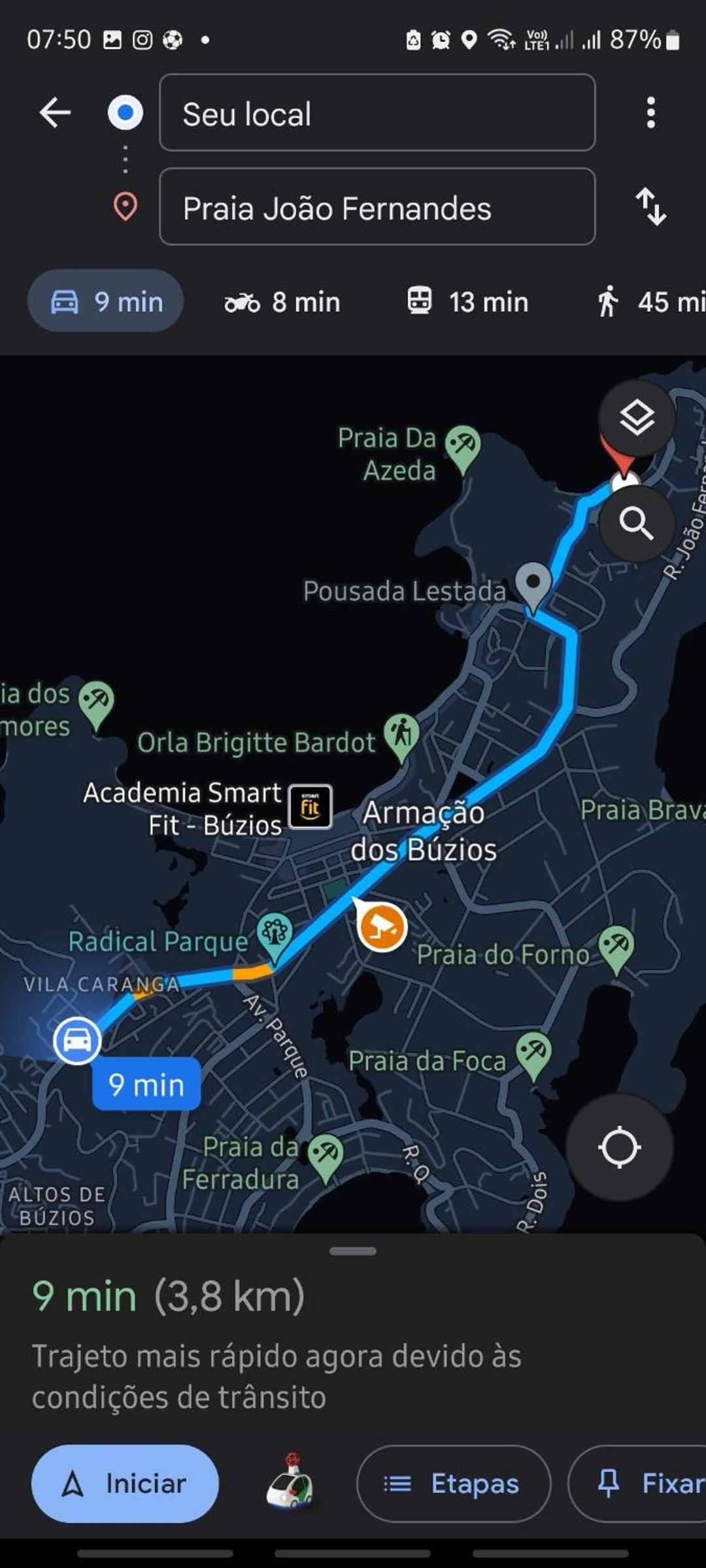Switch to public transit mode, 13 min
Screen dimensions: 706x1568
(x=467, y=302)
